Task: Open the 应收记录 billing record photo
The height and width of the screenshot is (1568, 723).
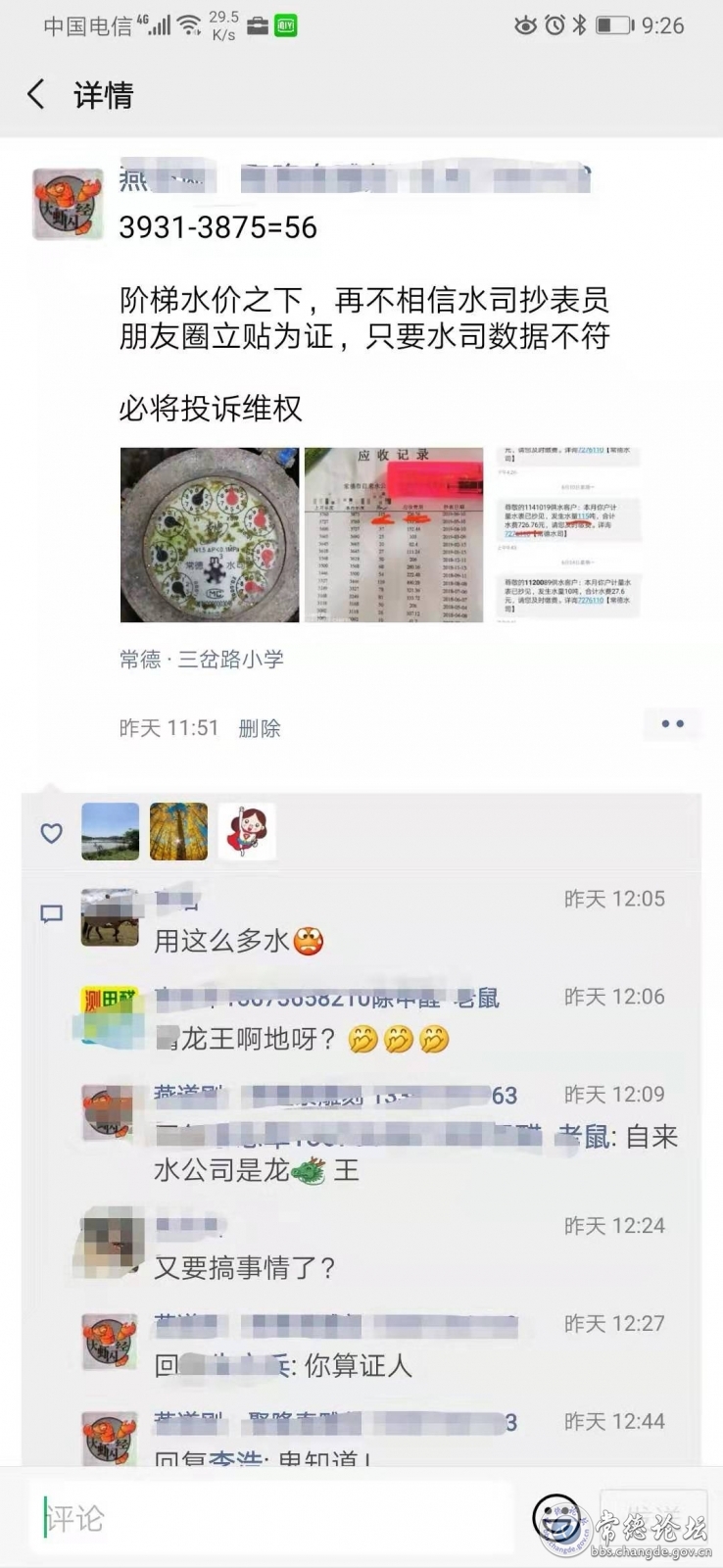Action: [x=393, y=535]
